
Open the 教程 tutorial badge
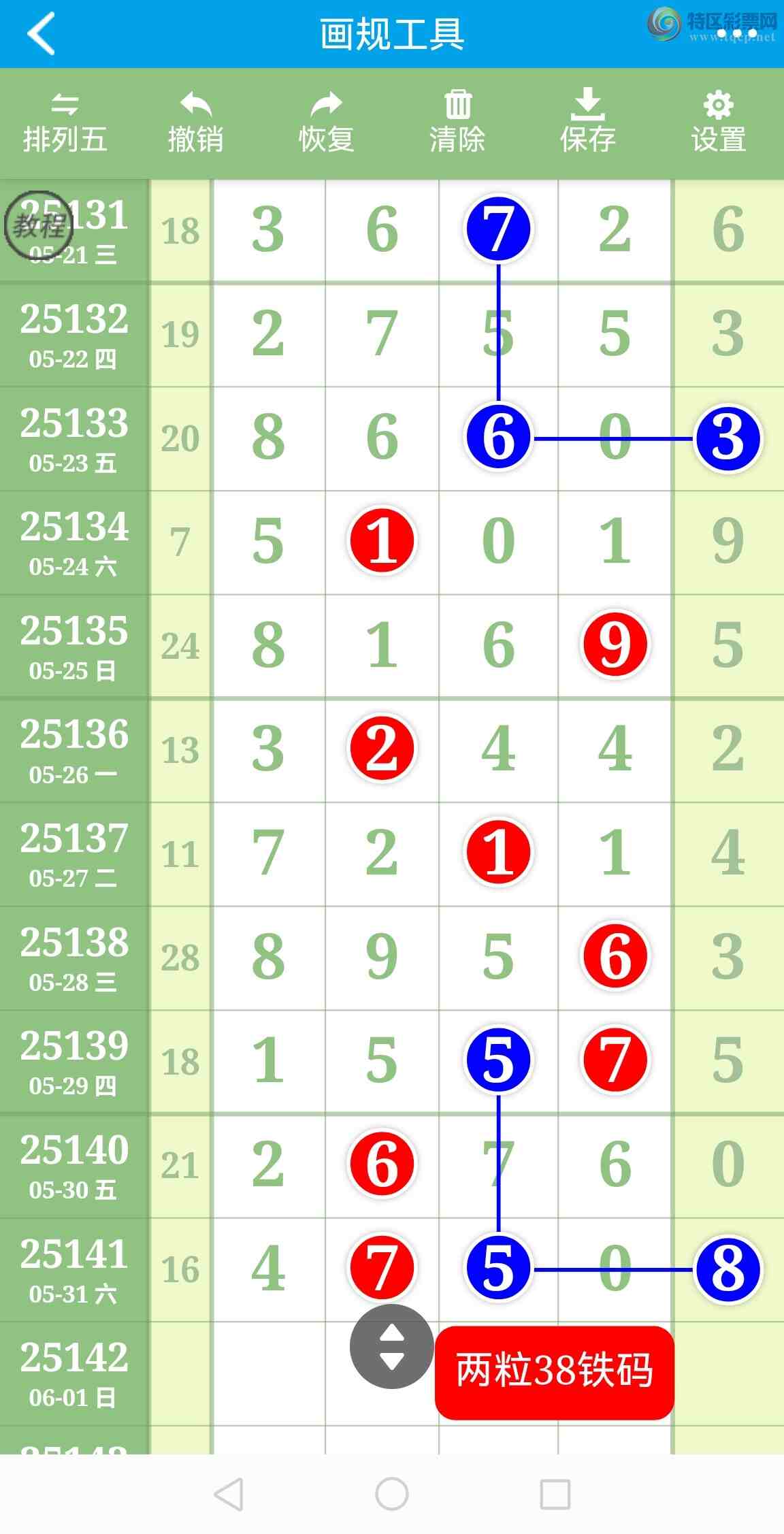pyautogui.click(x=39, y=225)
